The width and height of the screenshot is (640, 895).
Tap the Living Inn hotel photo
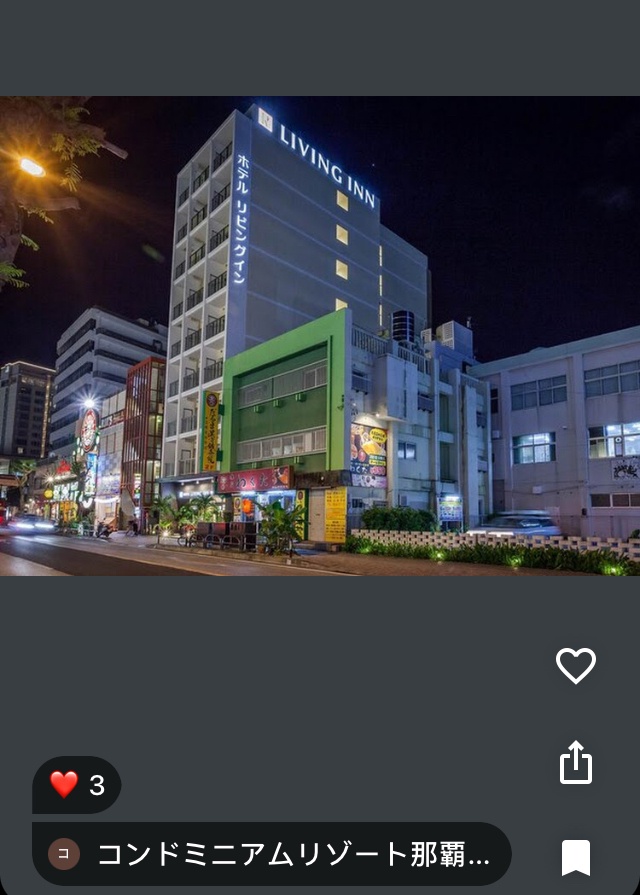click(x=320, y=336)
